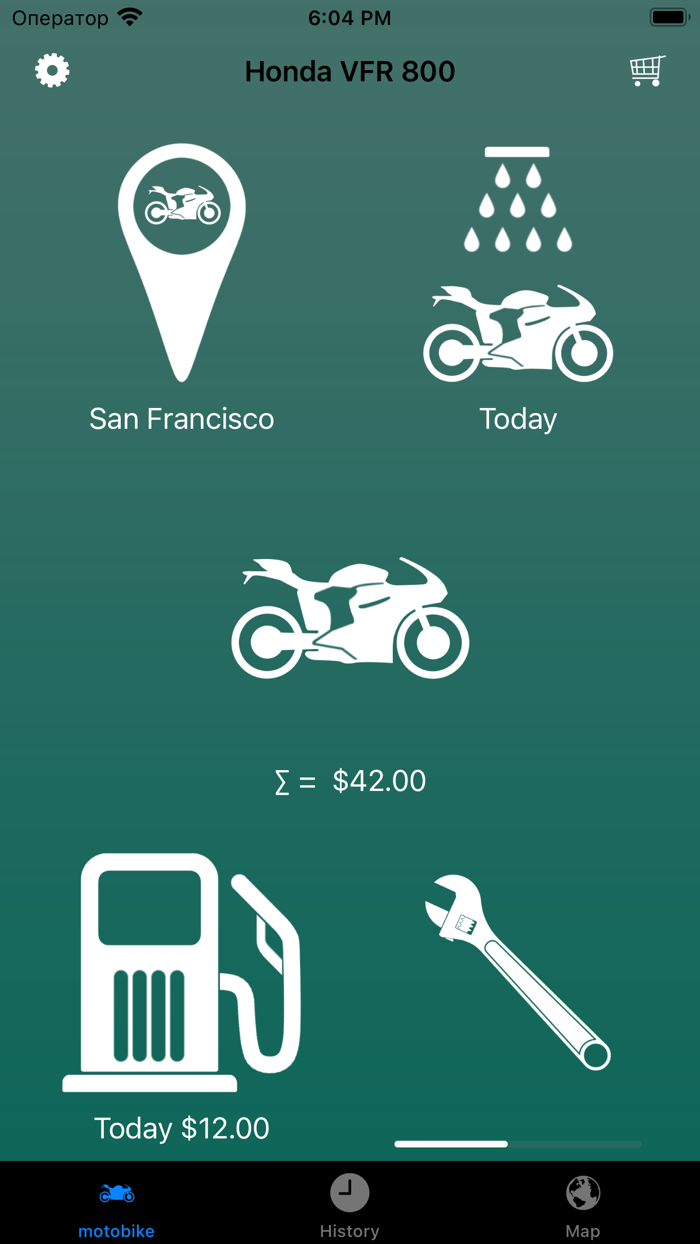Switch to the Map tab
This screenshot has height=1244, width=700.
point(583,1204)
